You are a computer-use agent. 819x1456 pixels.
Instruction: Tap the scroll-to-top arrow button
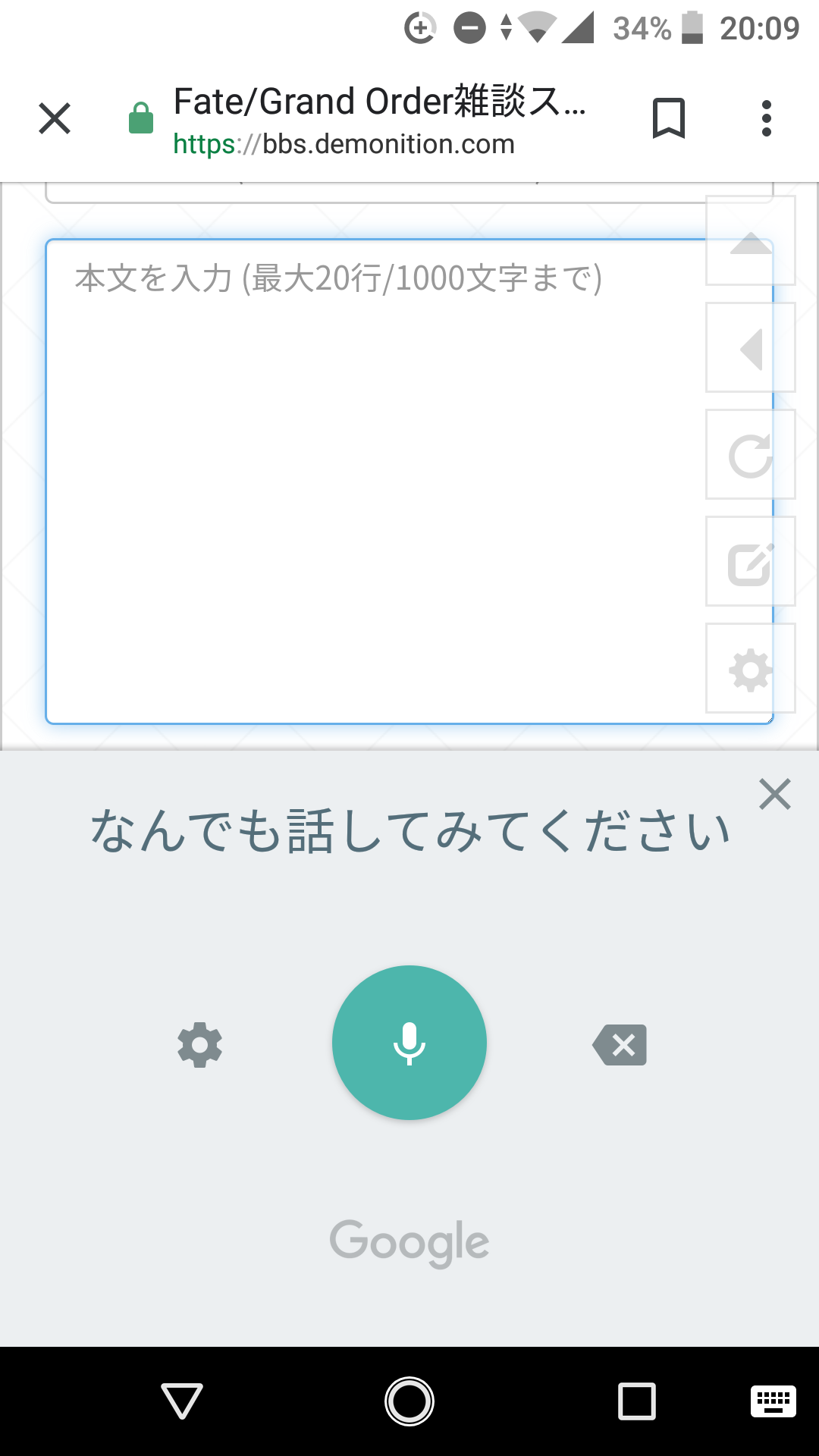(x=750, y=241)
